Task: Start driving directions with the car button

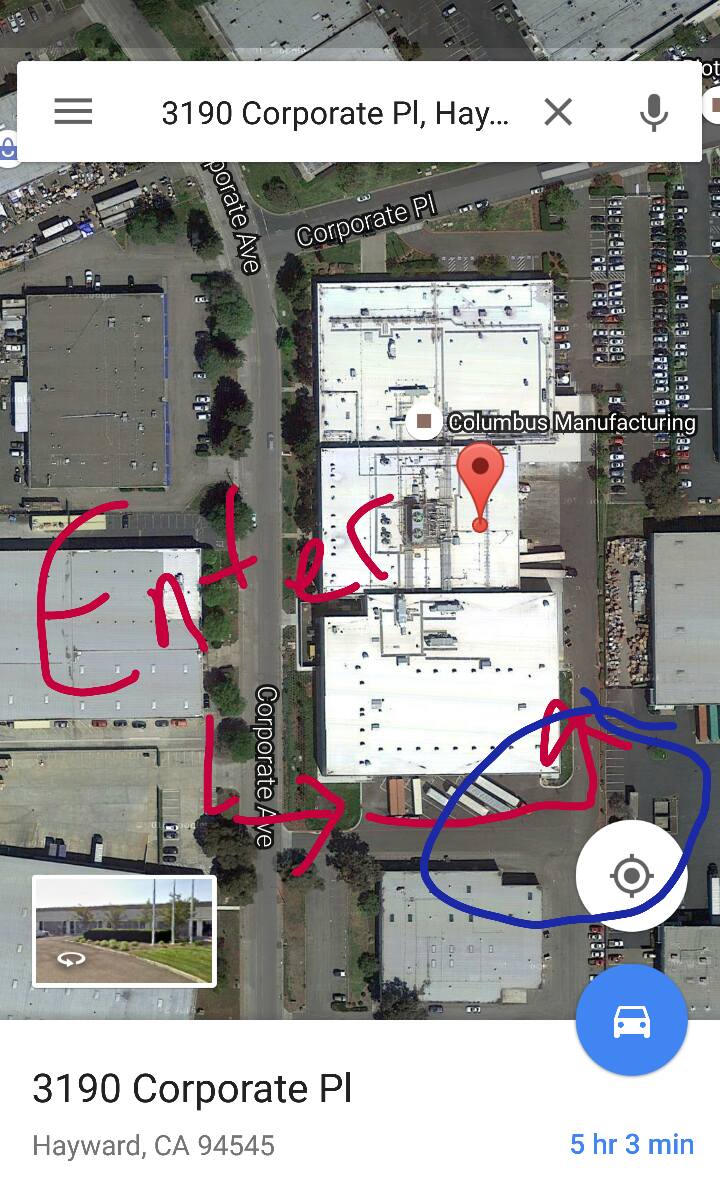Action: (632, 1020)
